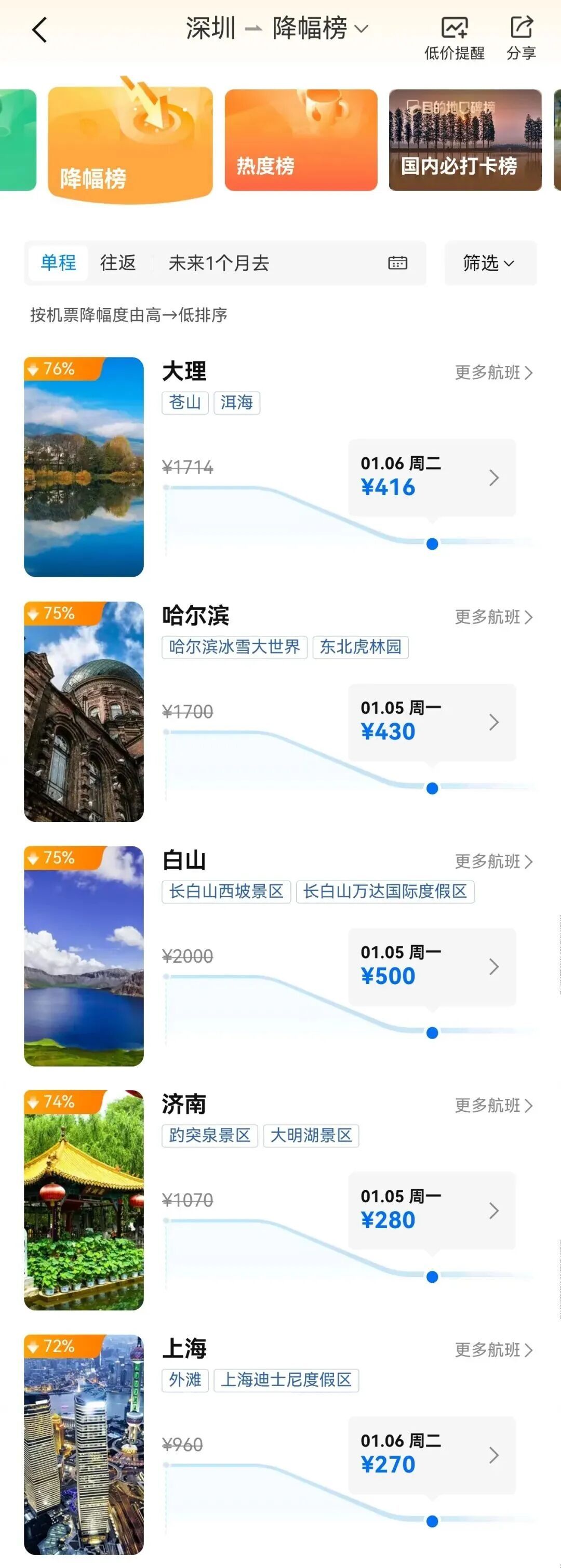Open the 未来1个月去 date selector

tap(219, 263)
